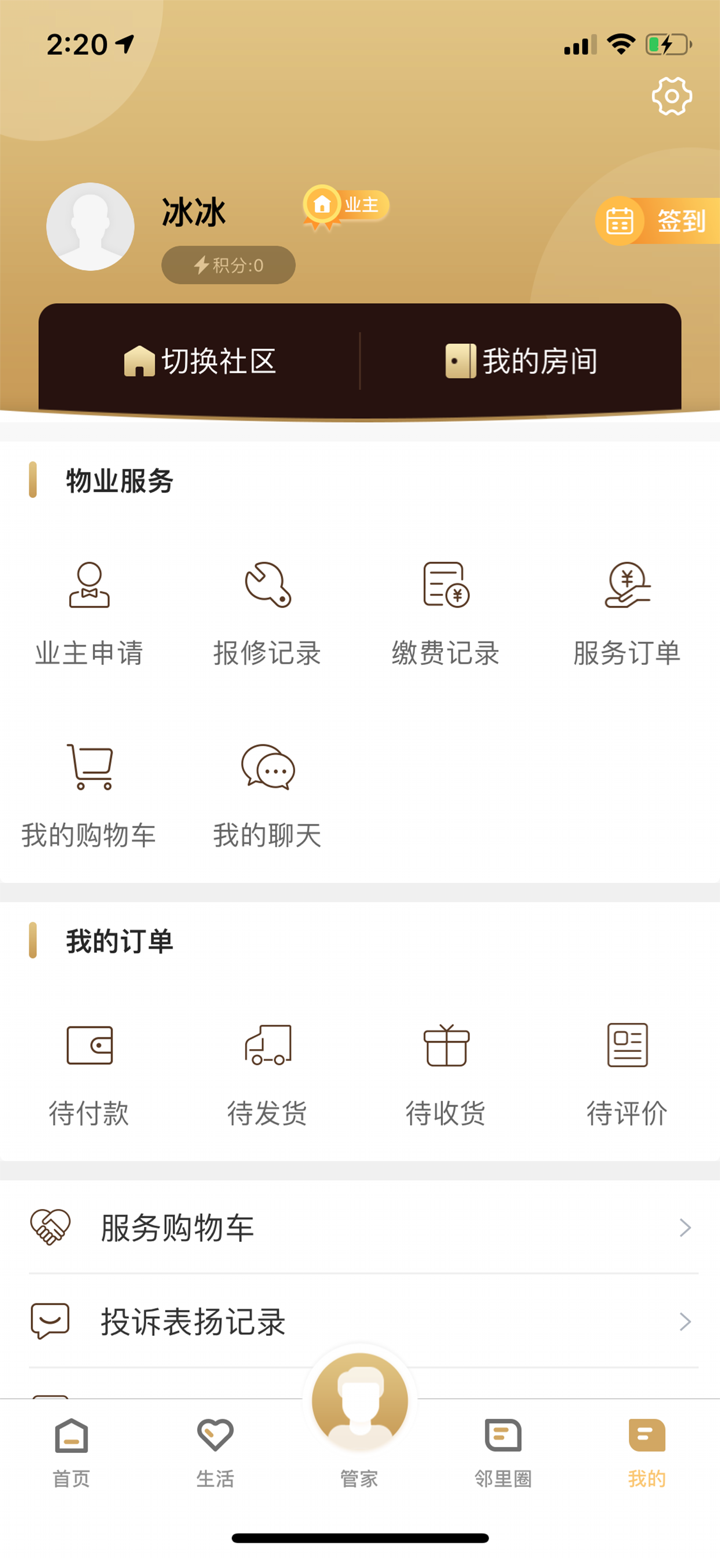The height and width of the screenshot is (1558, 720).
Task: Open the 缴费记录 payment records icon
Action: coord(445,610)
